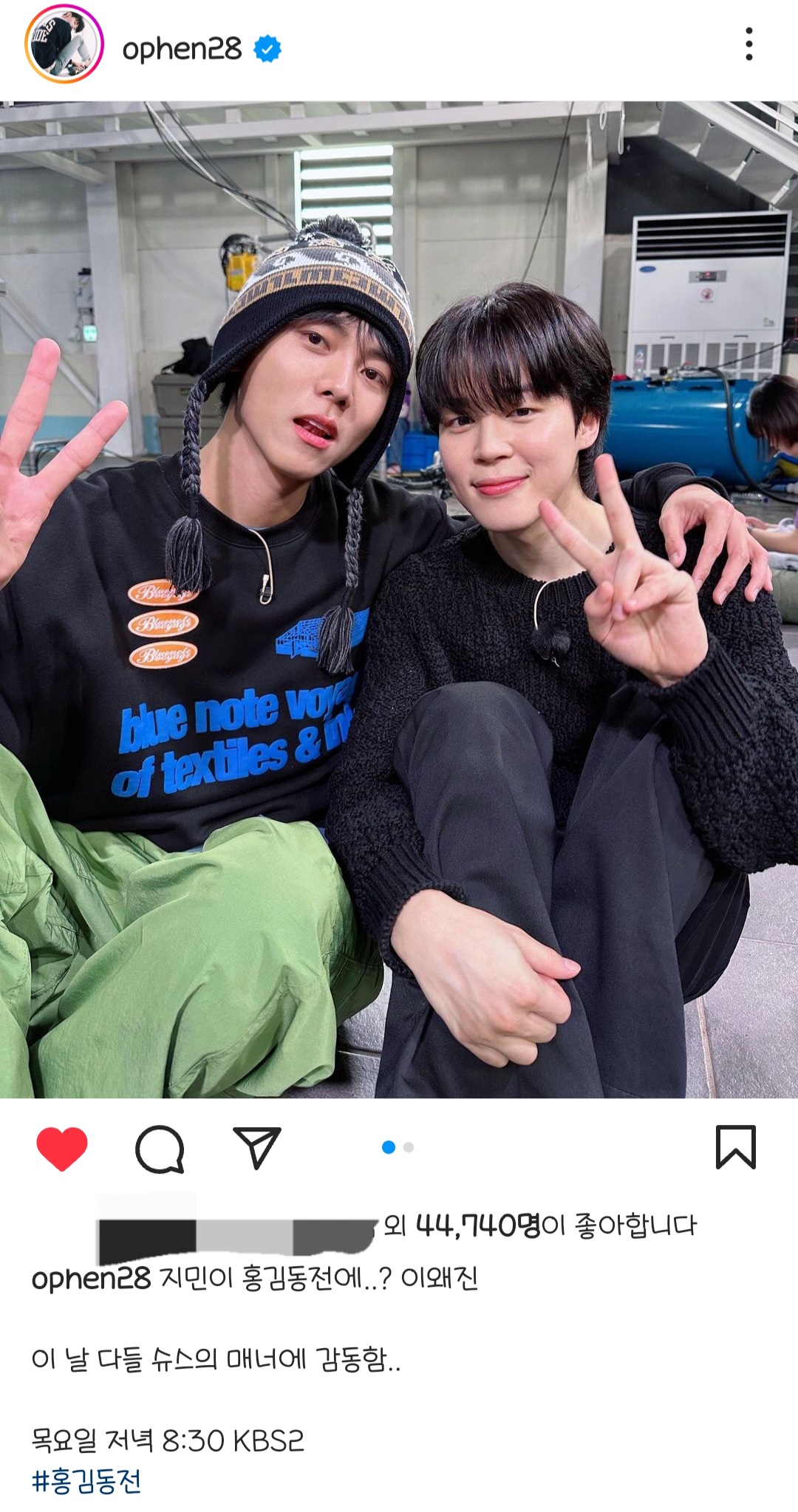Share the post with the paper plane icon
Viewport: 798px width, 1512px height.
pos(256,1147)
